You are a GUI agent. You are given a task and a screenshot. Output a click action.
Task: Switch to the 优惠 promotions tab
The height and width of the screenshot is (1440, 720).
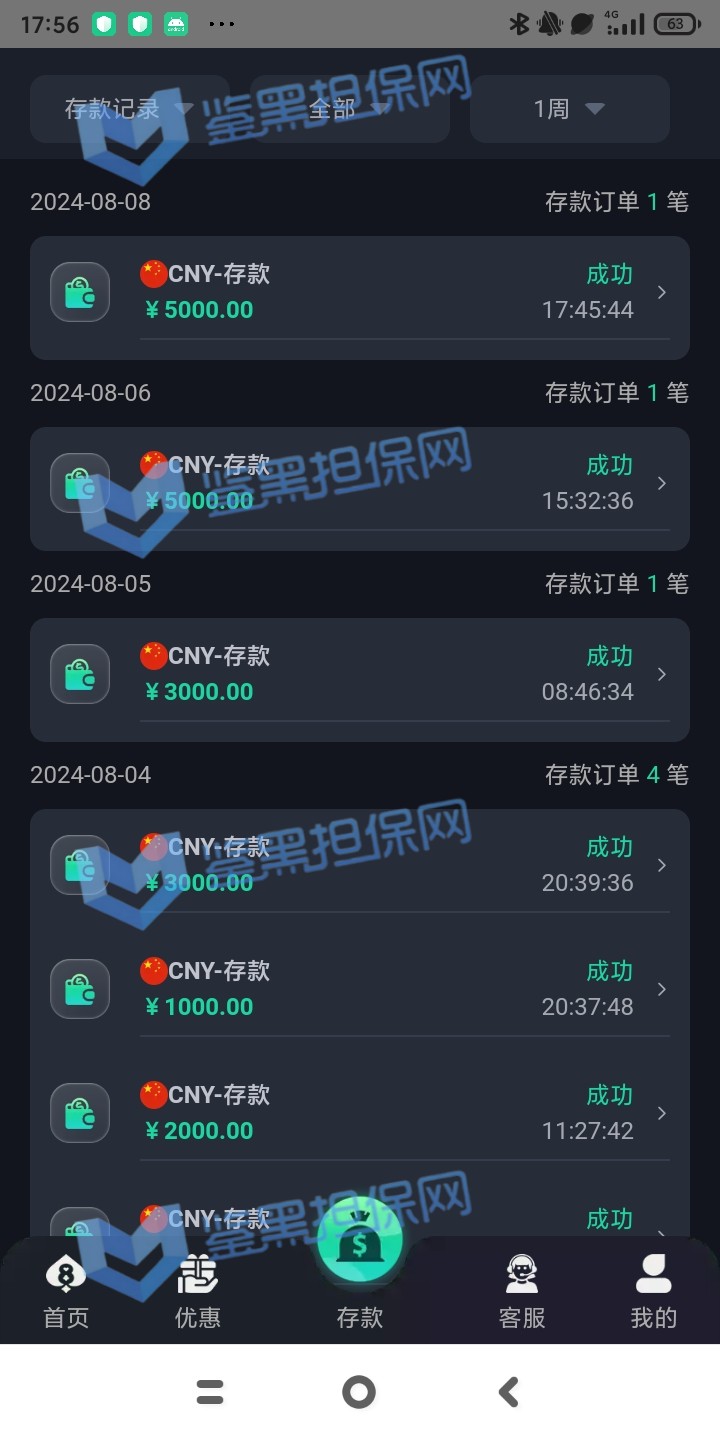(198, 1292)
